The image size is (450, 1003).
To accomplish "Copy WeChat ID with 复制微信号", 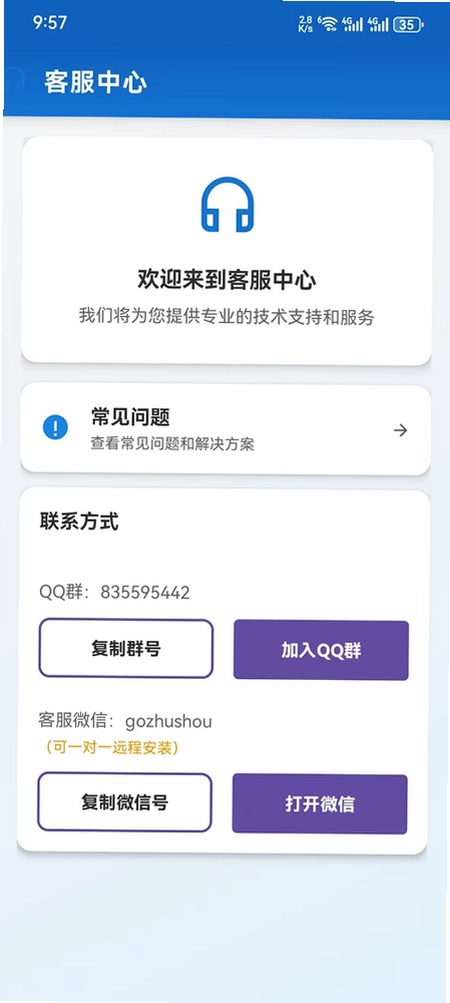I will [x=124, y=802].
